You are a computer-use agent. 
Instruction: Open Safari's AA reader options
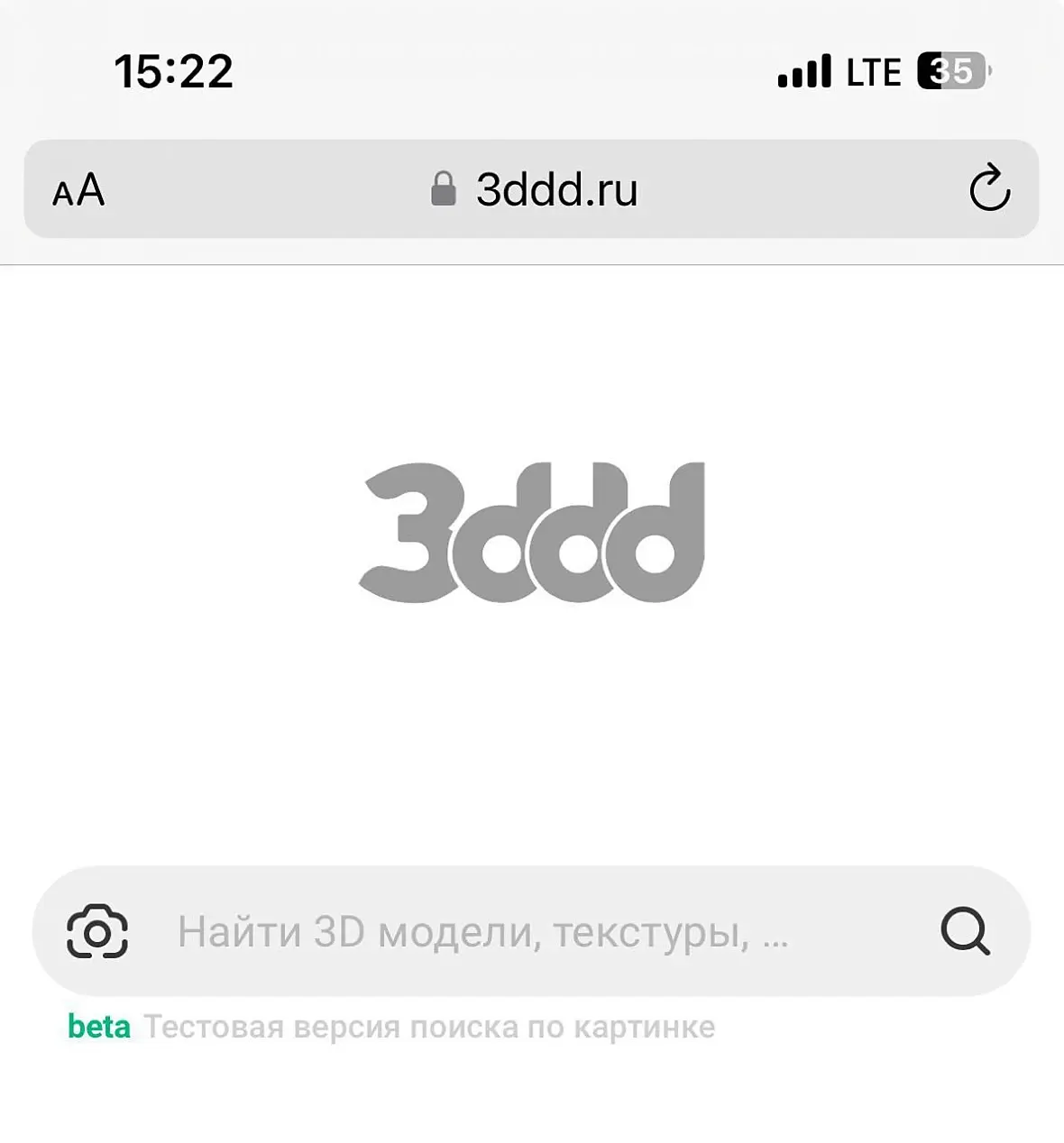[78, 190]
